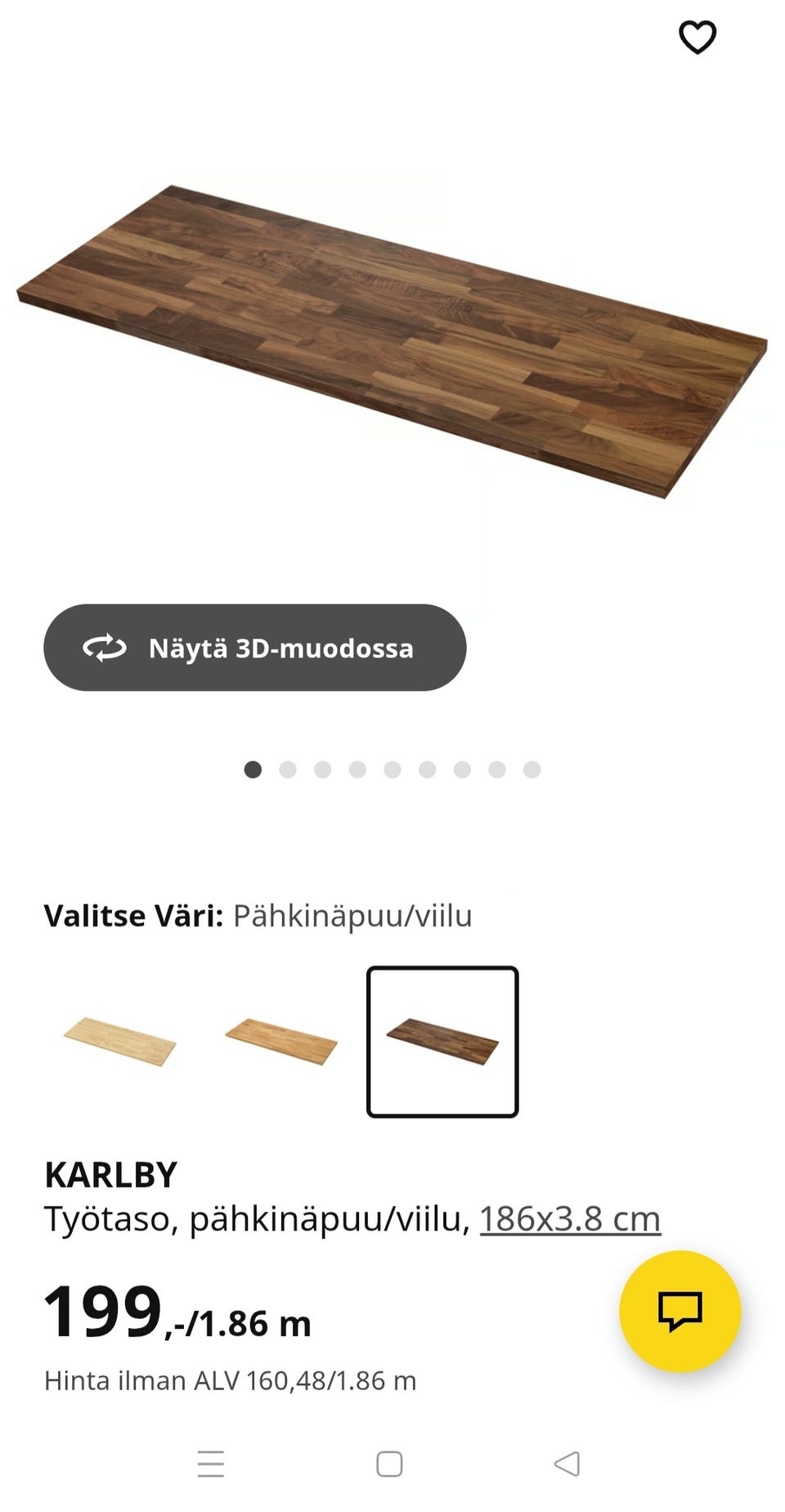Tap the KARLBY product title
785x1512 pixels.
click(x=111, y=1174)
